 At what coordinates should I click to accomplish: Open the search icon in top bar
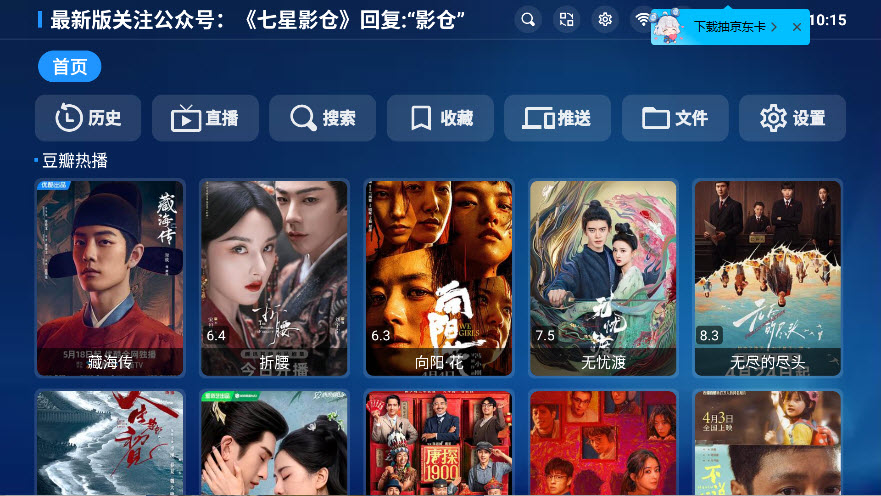tap(528, 19)
